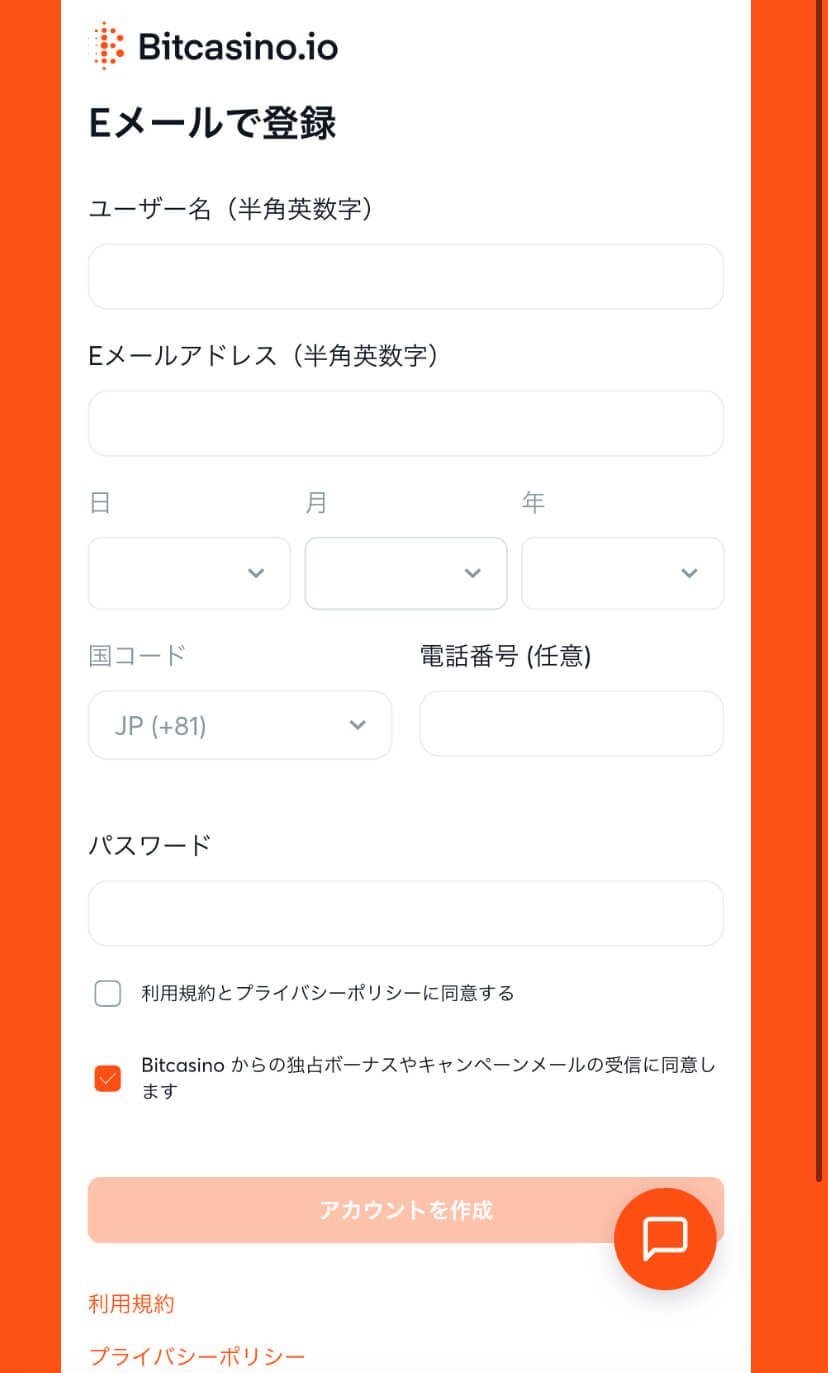Check the terms and privacy policy agreement box
This screenshot has height=1373, width=828.
[x=108, y=993]
